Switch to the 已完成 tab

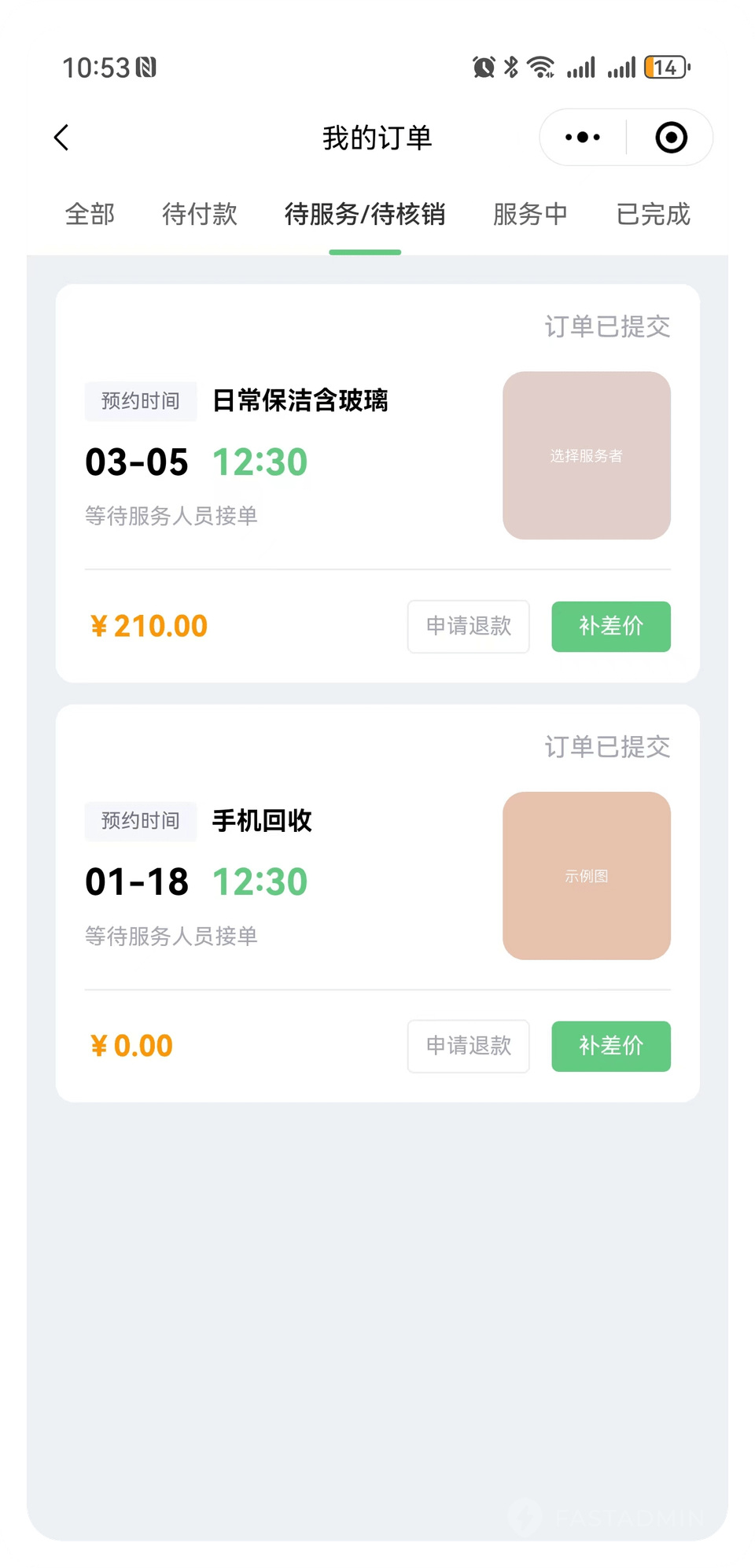coord(653,214)
